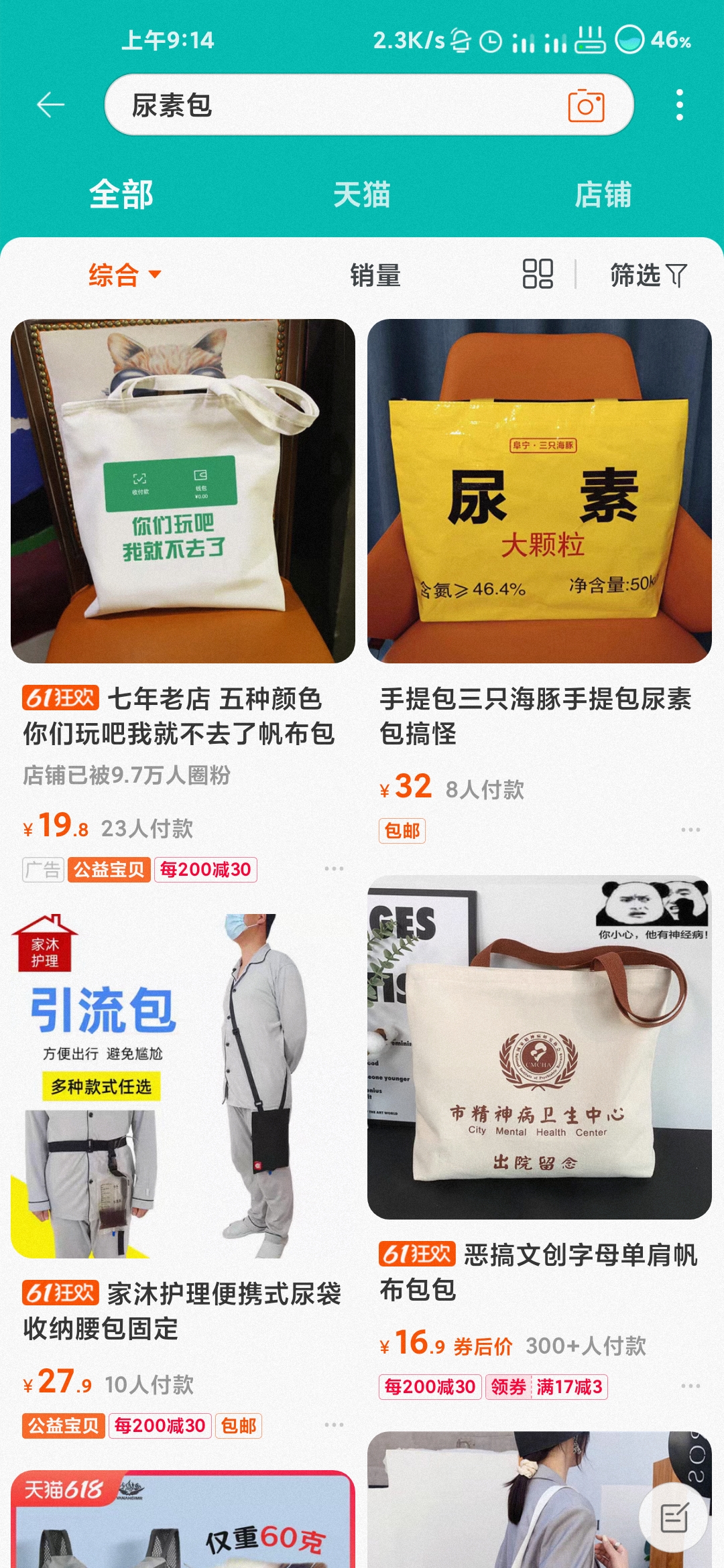Open more options for the ¥27.9 item
Screen dimensions: 724x1568
(x=333, y=1425)
